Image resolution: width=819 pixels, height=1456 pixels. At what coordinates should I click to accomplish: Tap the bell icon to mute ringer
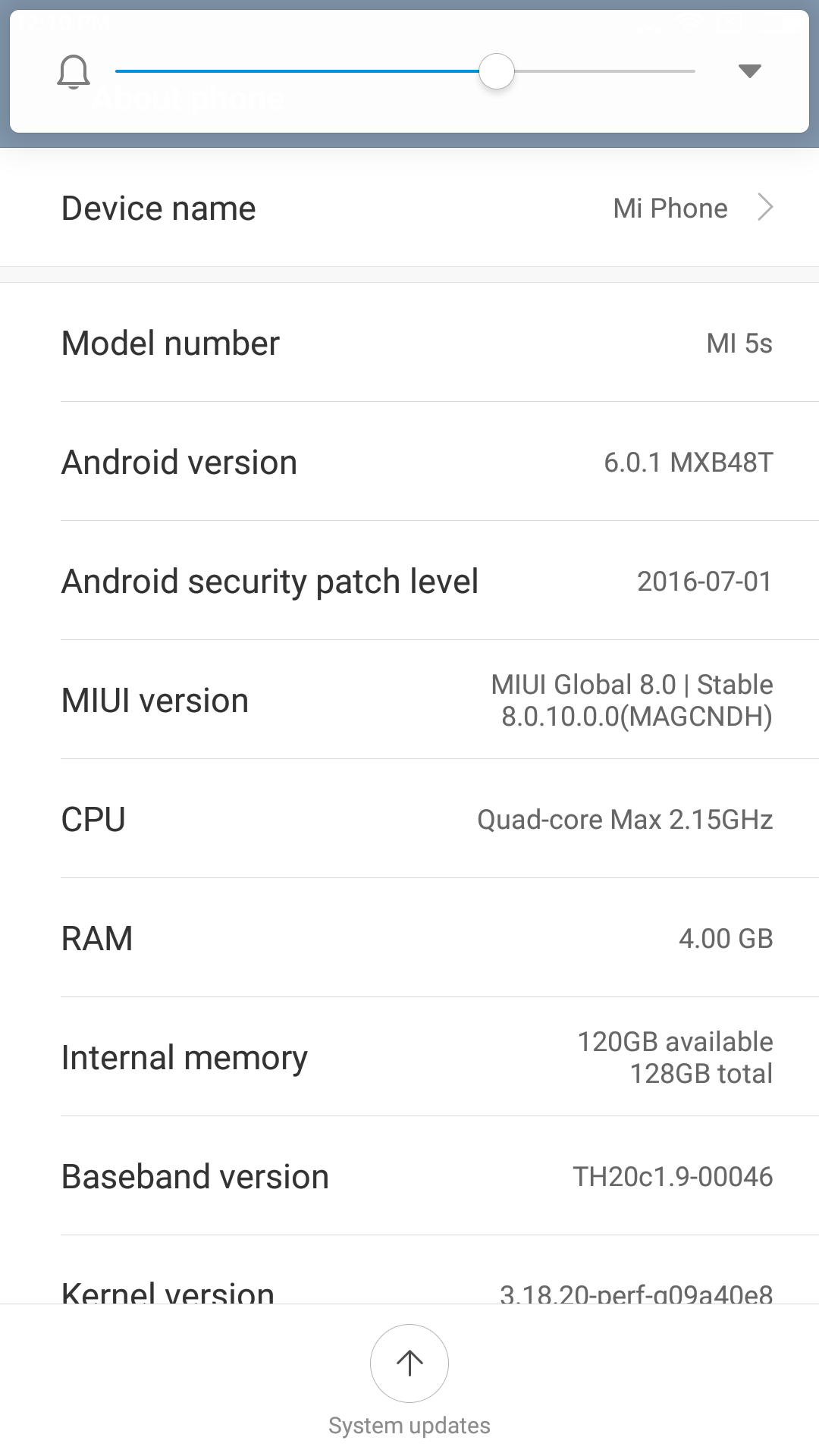(x=74, y=72)
